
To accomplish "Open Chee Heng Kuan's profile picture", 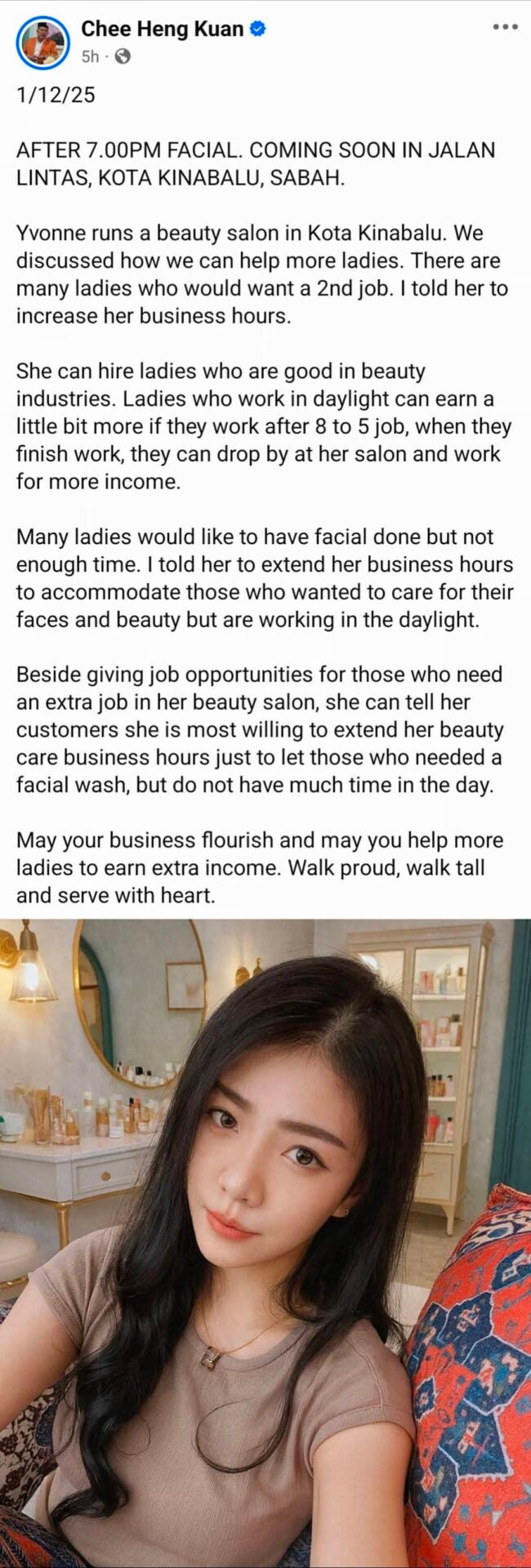I will pyautogui.click(x=42, y=42).
